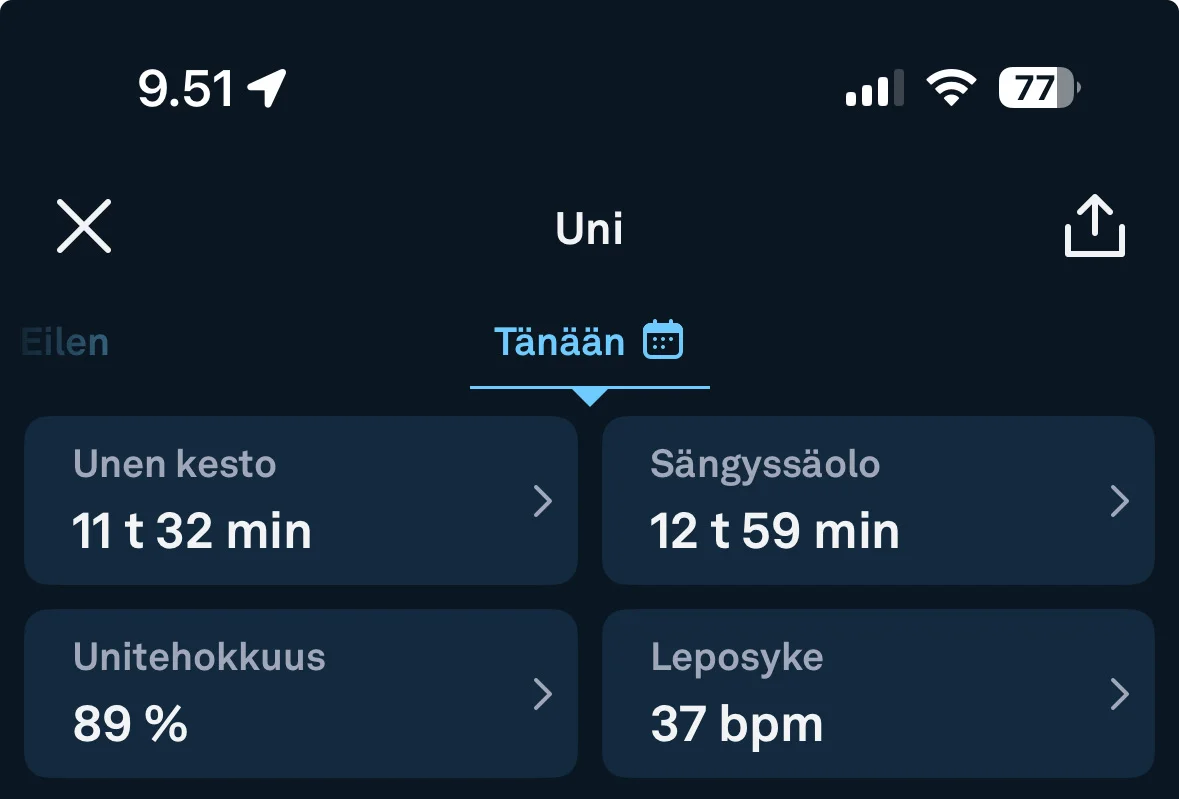Open the calendar from Tänään tab

tap(663, 342)
